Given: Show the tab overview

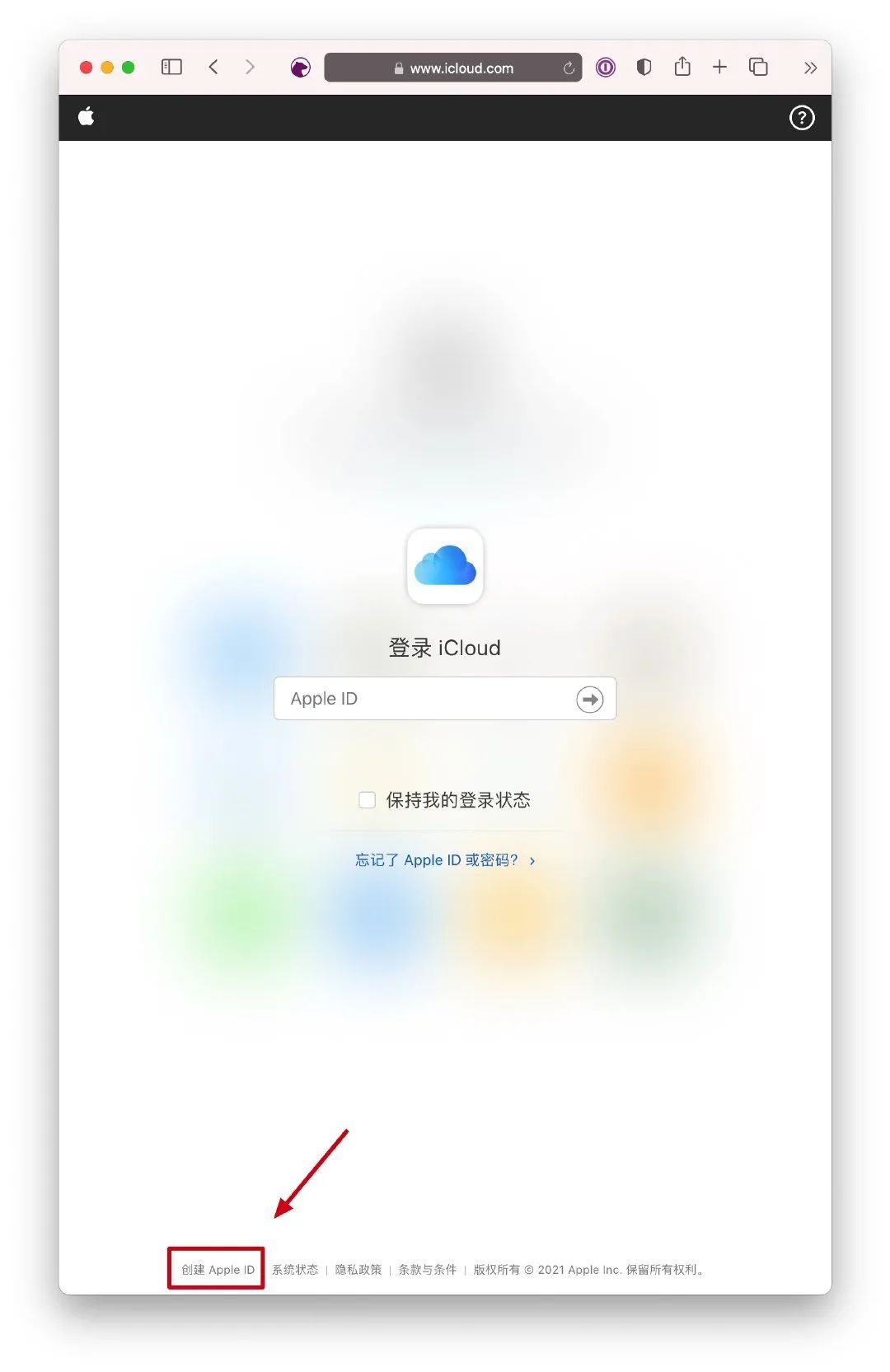Looking at the screenshot, I should click(758, 67).
